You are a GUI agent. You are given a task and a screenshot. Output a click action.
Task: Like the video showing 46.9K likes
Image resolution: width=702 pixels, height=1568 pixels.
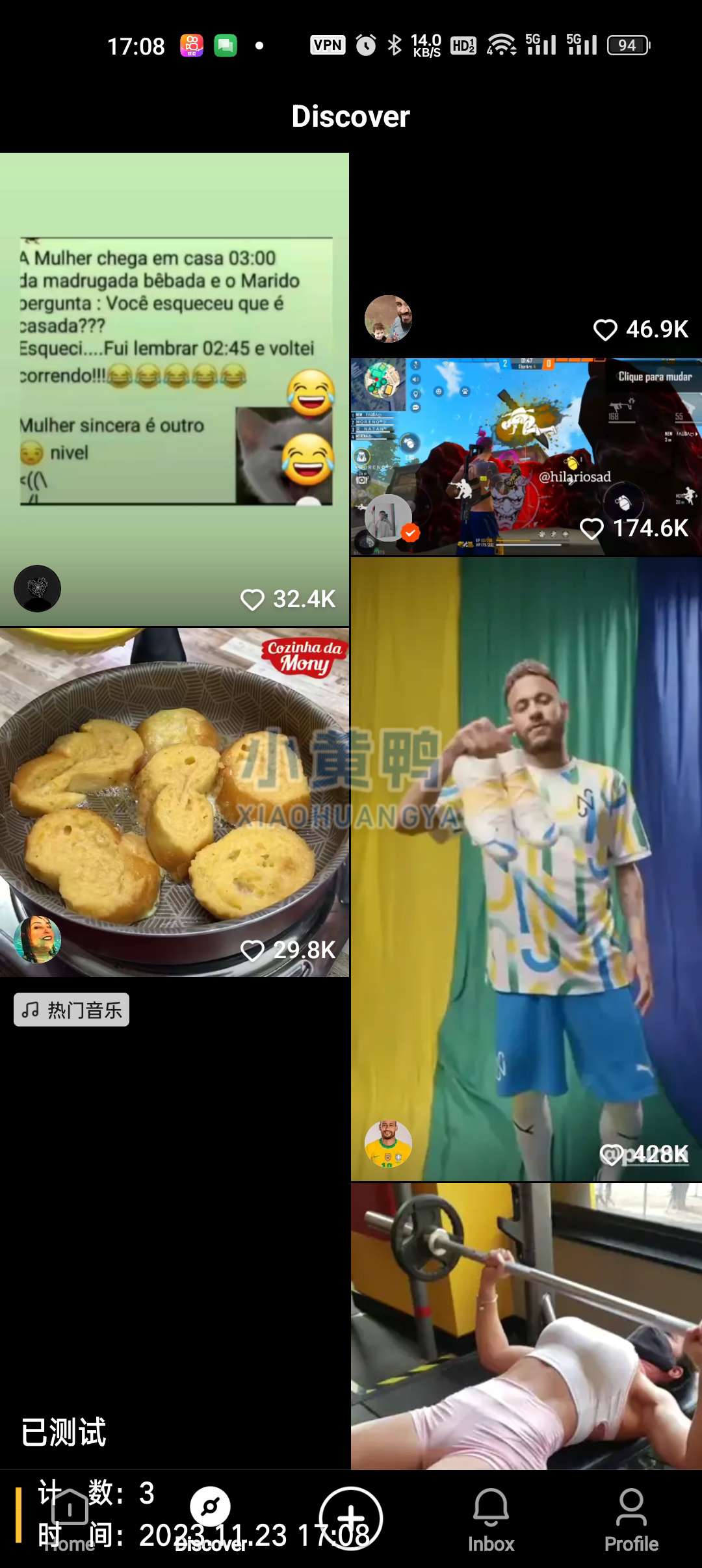(605, 330)
